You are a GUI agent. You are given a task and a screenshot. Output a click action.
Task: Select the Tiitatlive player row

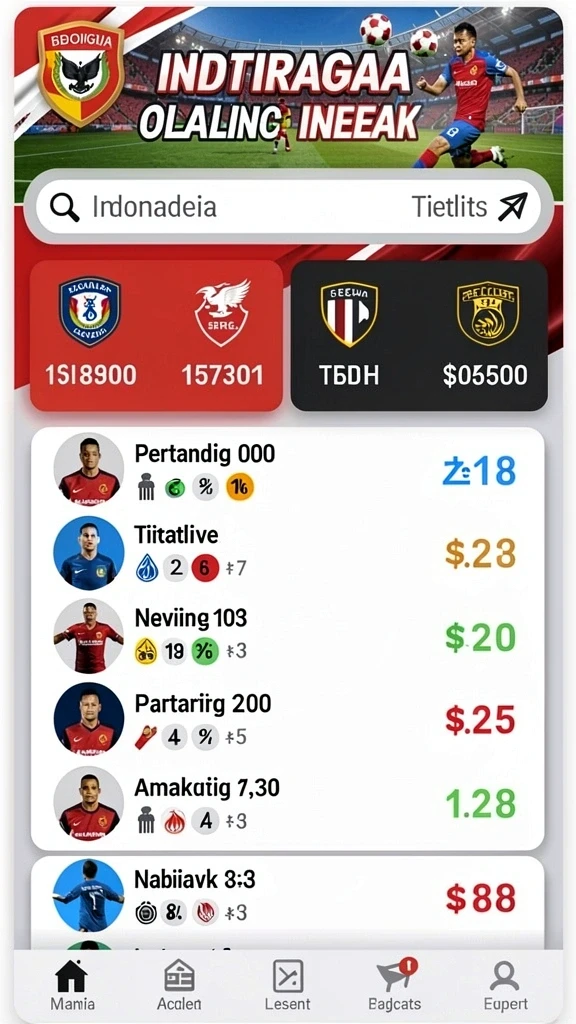(287, 552)
